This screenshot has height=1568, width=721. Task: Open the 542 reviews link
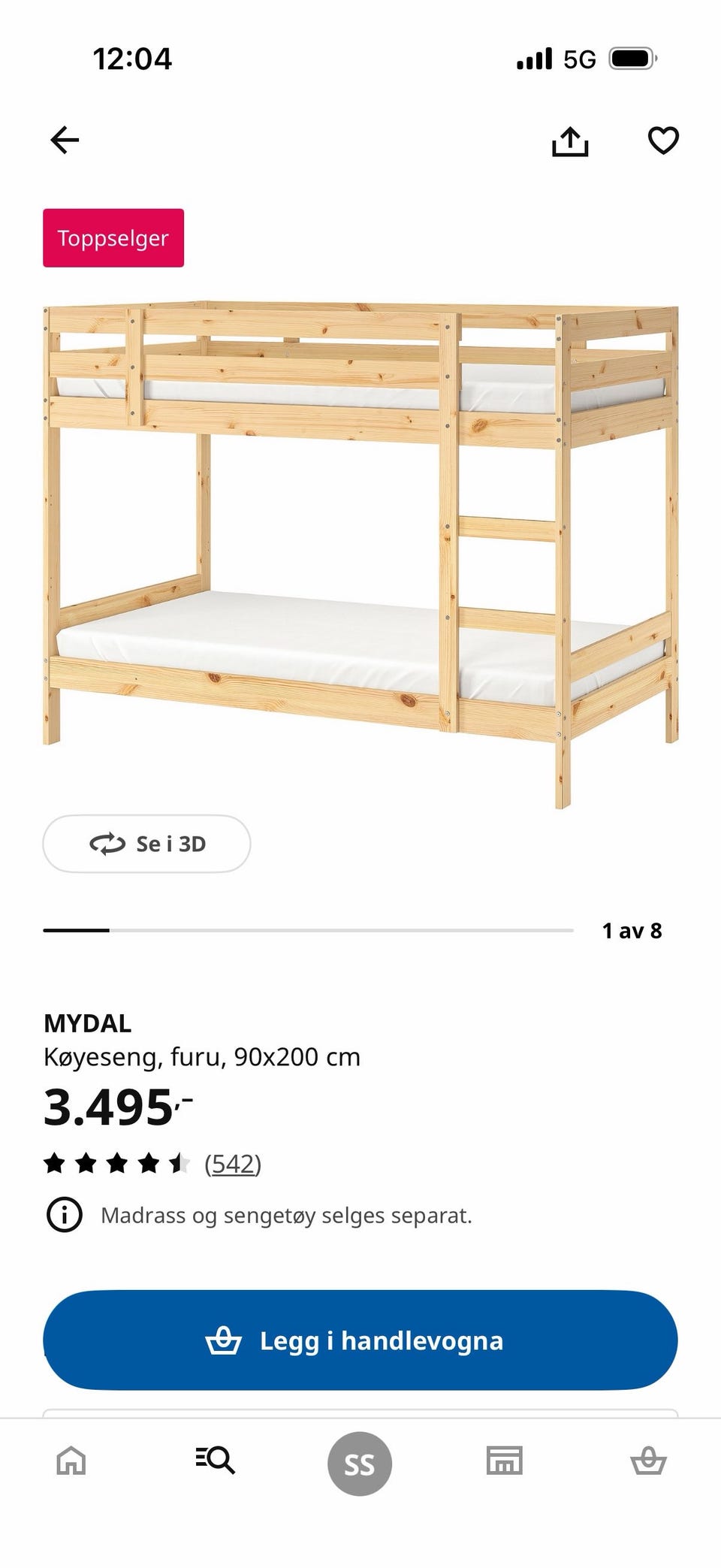[233, 1164]
